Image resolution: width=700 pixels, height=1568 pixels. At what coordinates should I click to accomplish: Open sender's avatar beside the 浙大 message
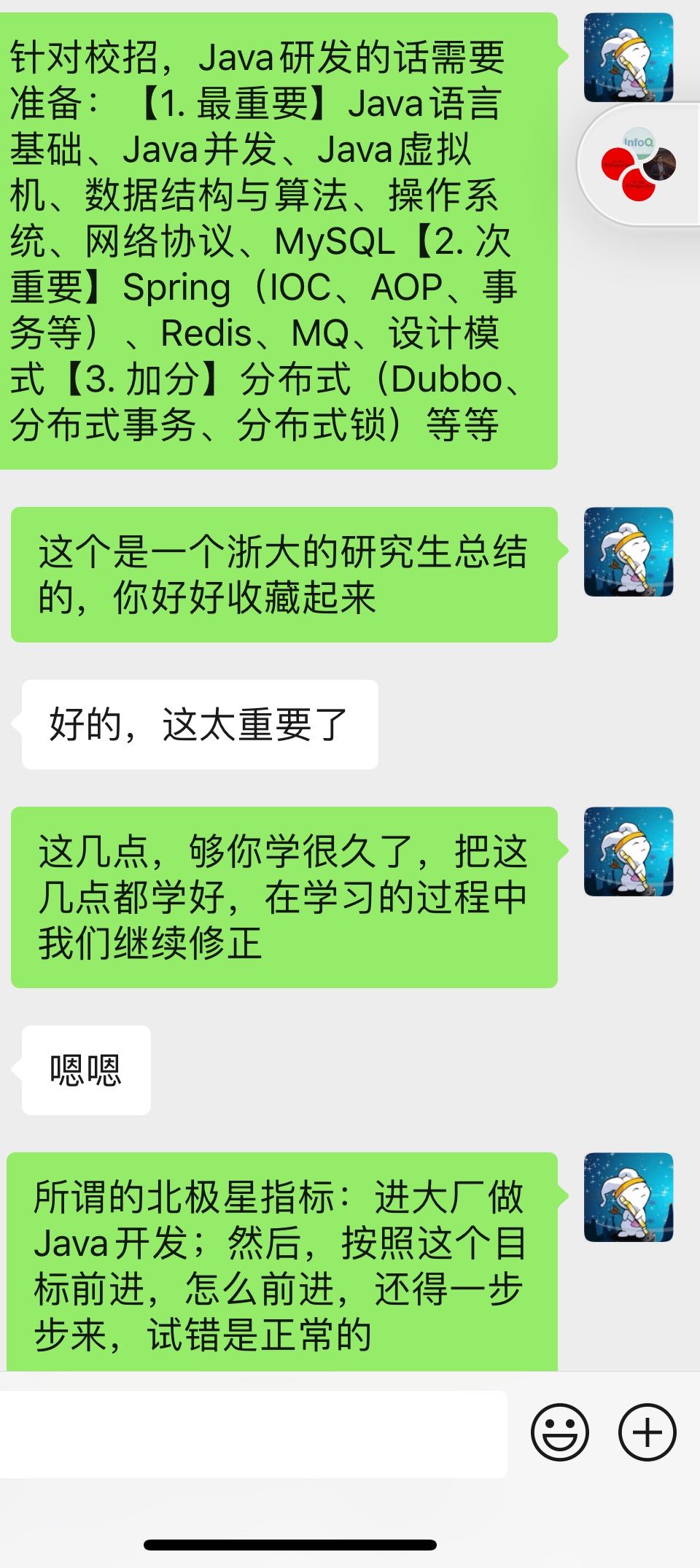point(628,552)
